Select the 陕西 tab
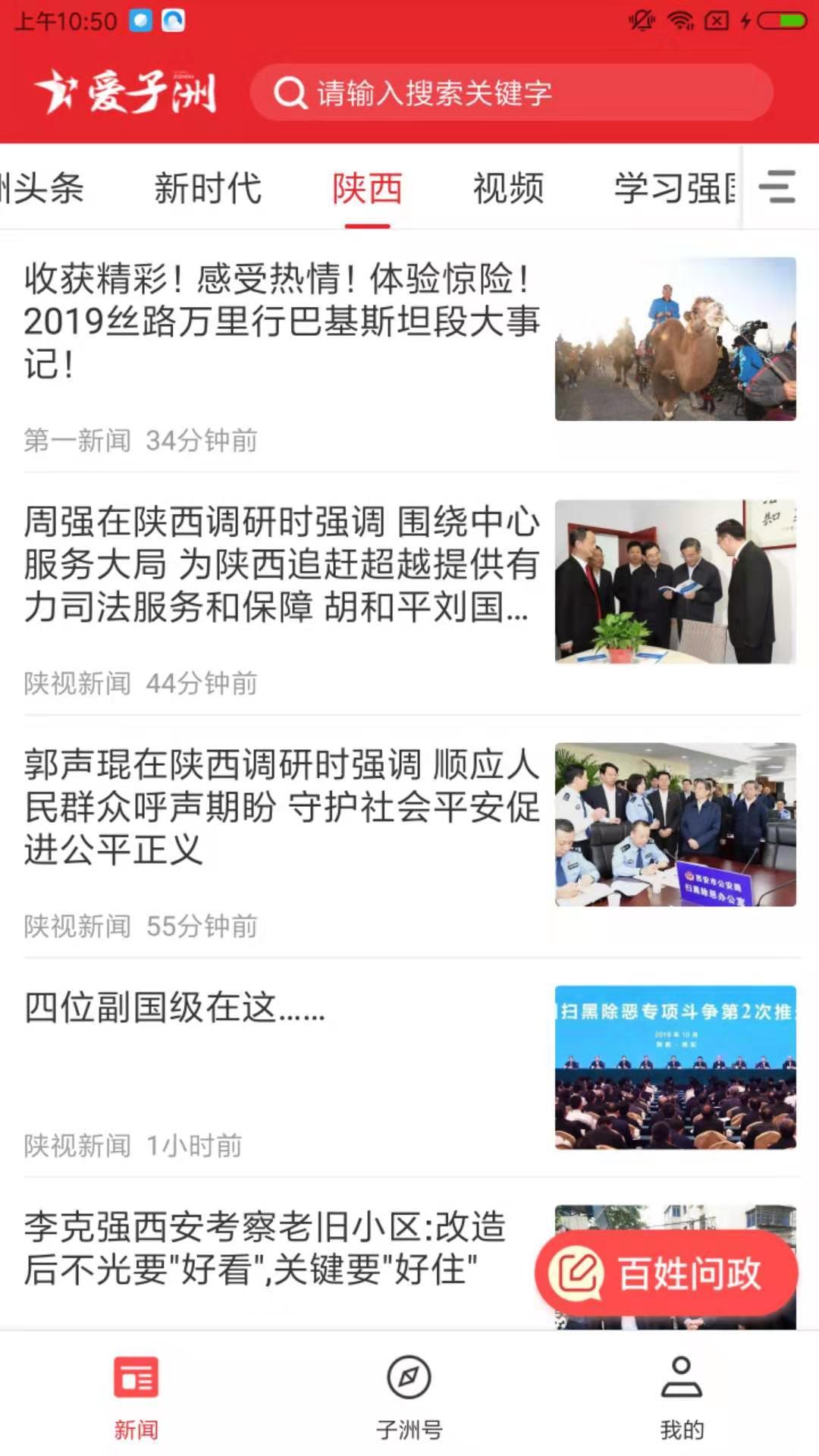The width and height of the screenshot is (819, 1456). (x=367, y=188)
